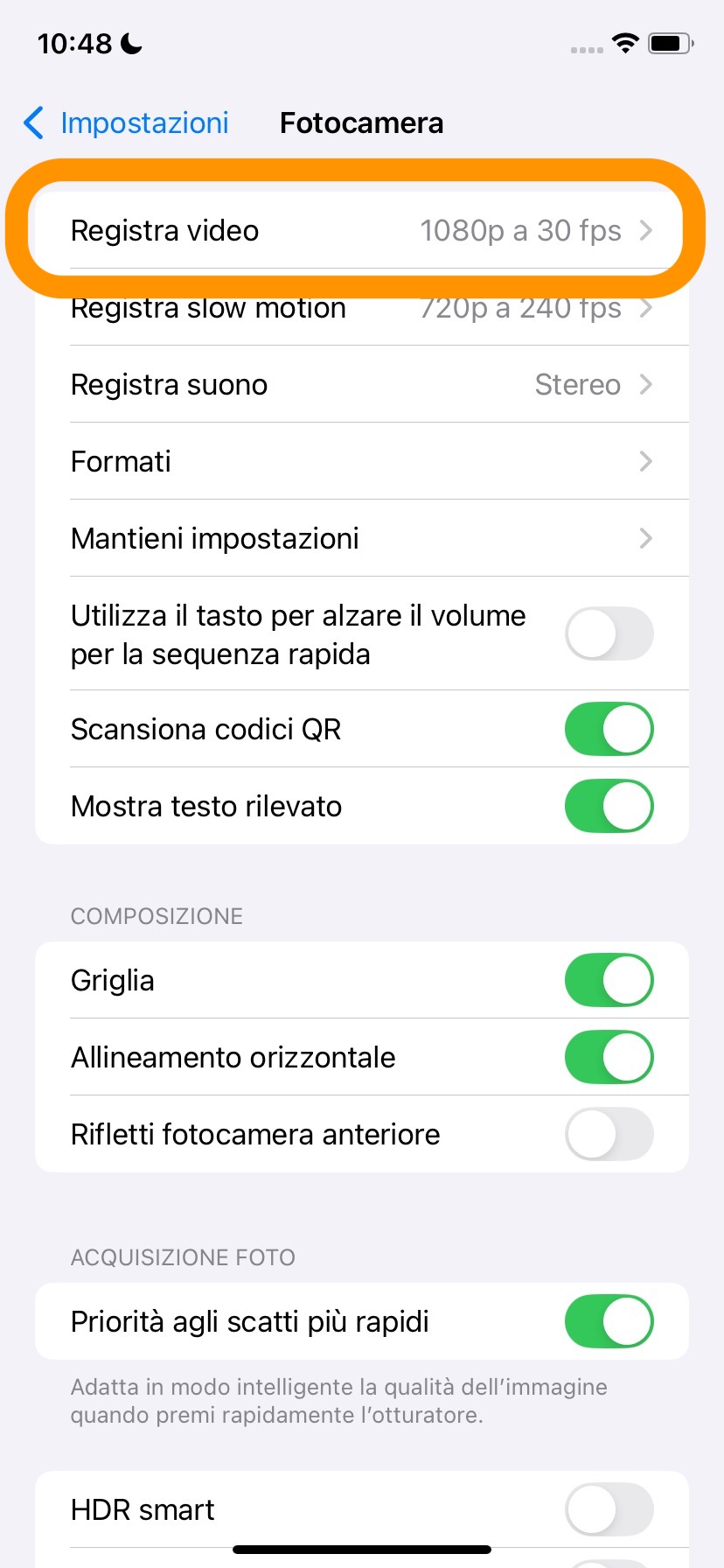Go back to Impostazioni

[x=128, y=123]
